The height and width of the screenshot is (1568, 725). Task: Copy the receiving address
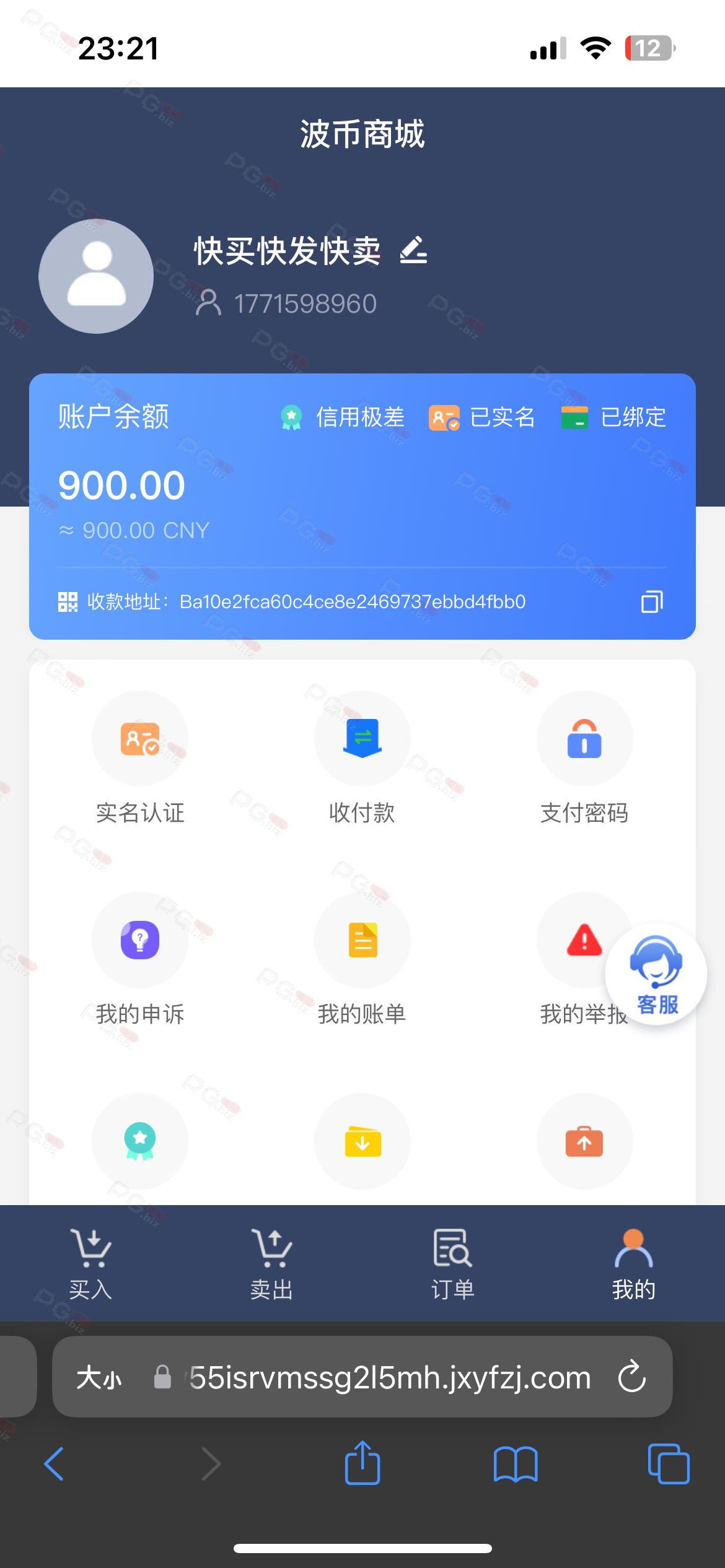coord(652,601)
